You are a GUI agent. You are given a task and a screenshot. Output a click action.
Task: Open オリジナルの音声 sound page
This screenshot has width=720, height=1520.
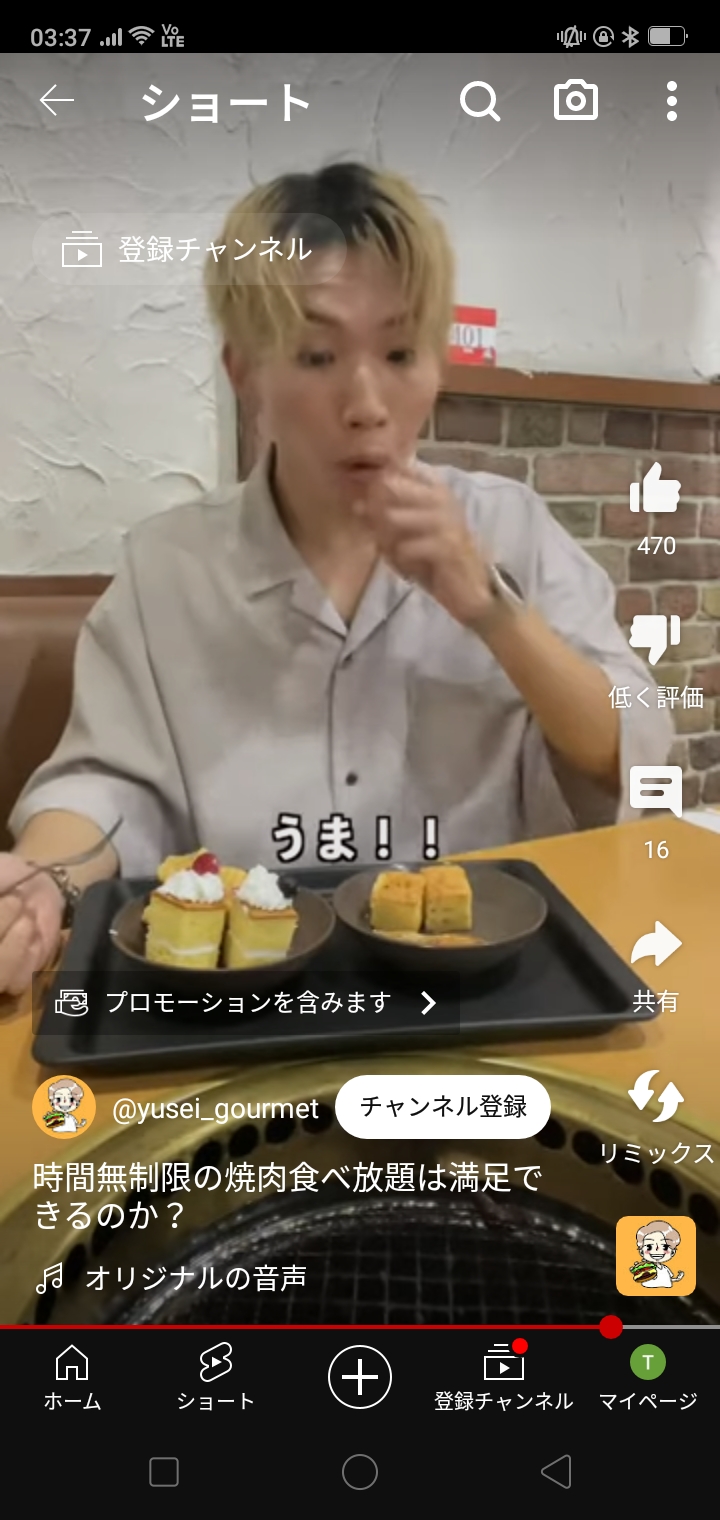coord(195,1277)
